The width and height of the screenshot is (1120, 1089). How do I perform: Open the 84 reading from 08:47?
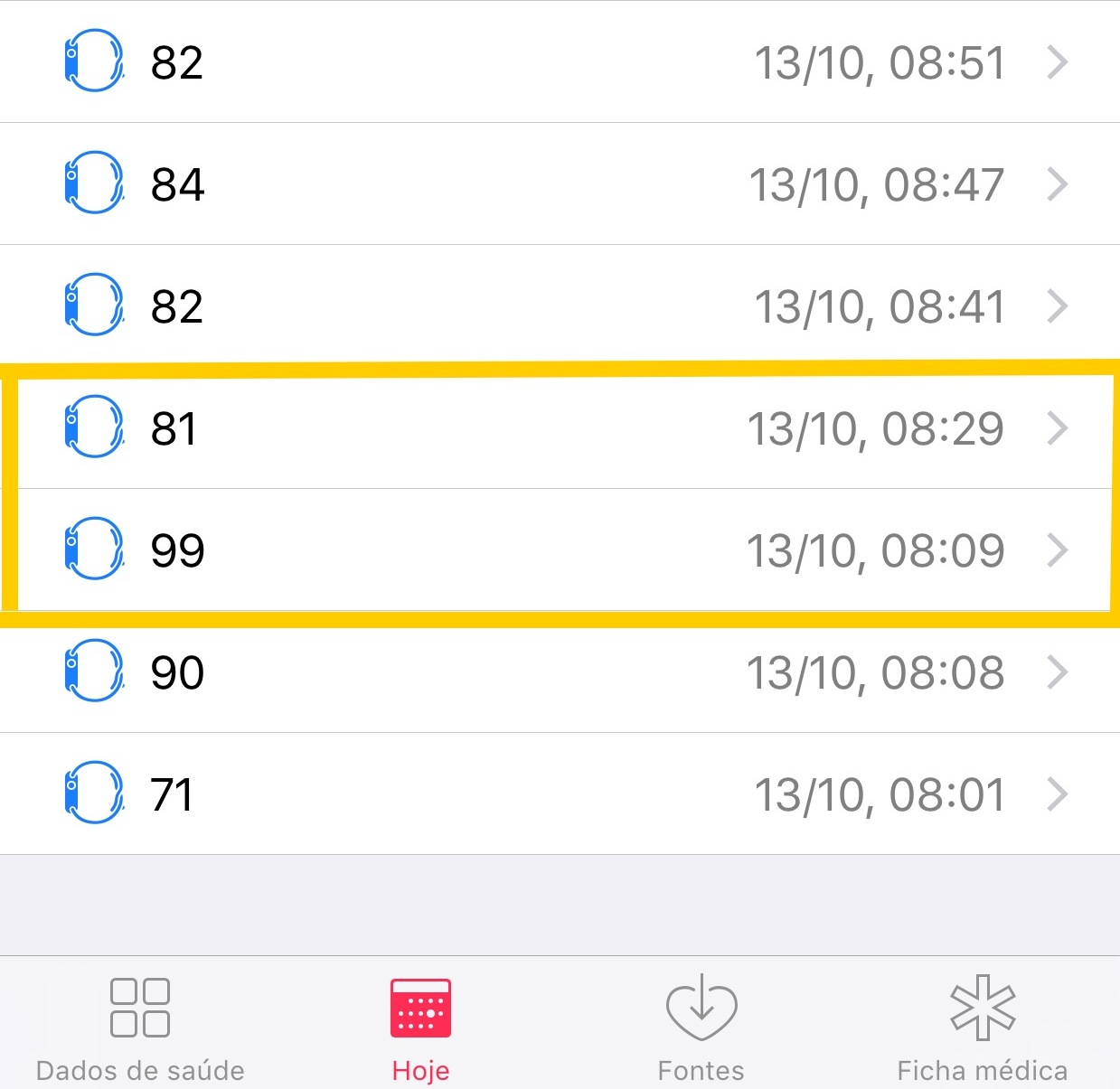560,184
